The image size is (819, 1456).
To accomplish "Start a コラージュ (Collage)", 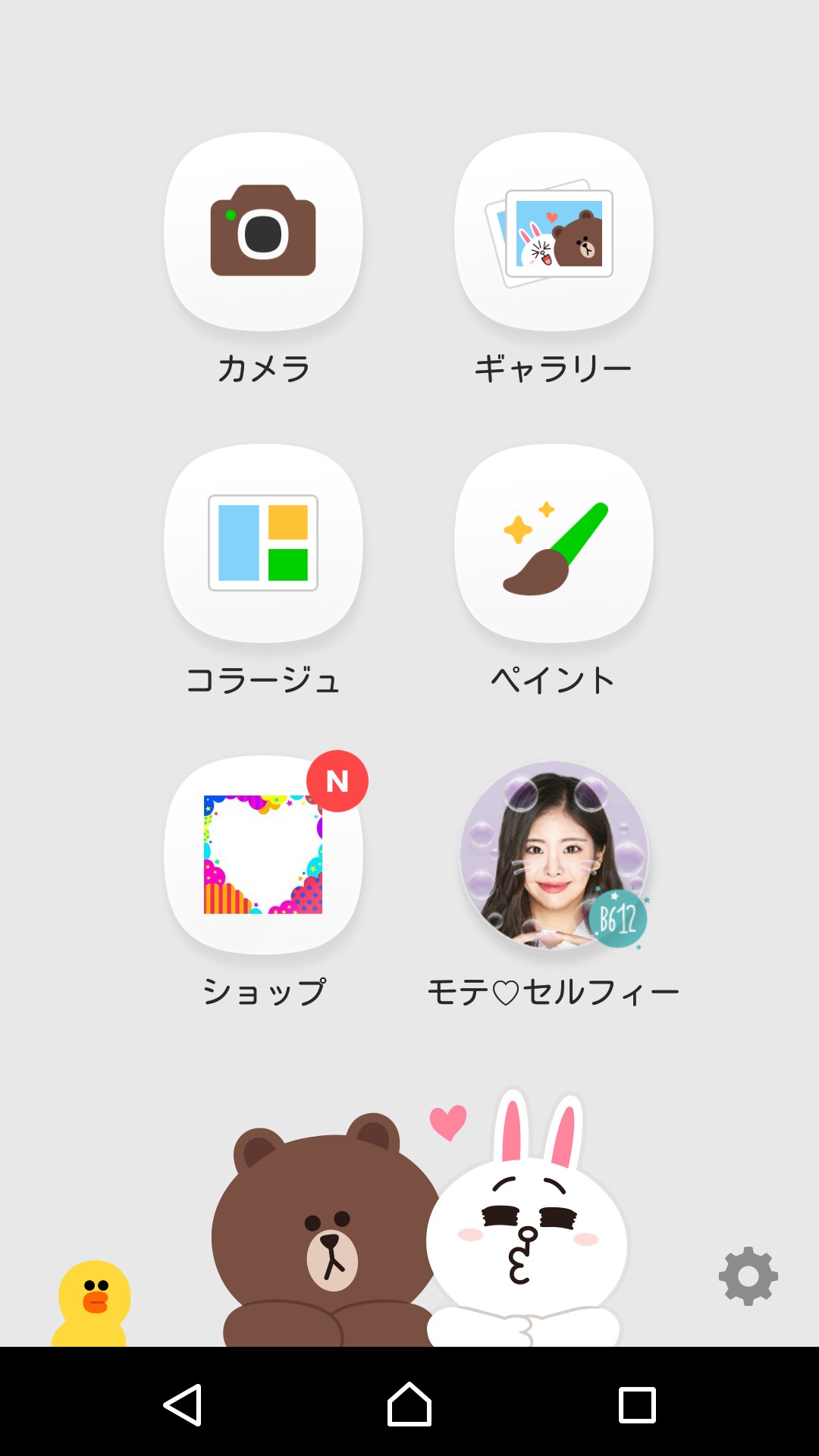I will click(x=263, y=543).
